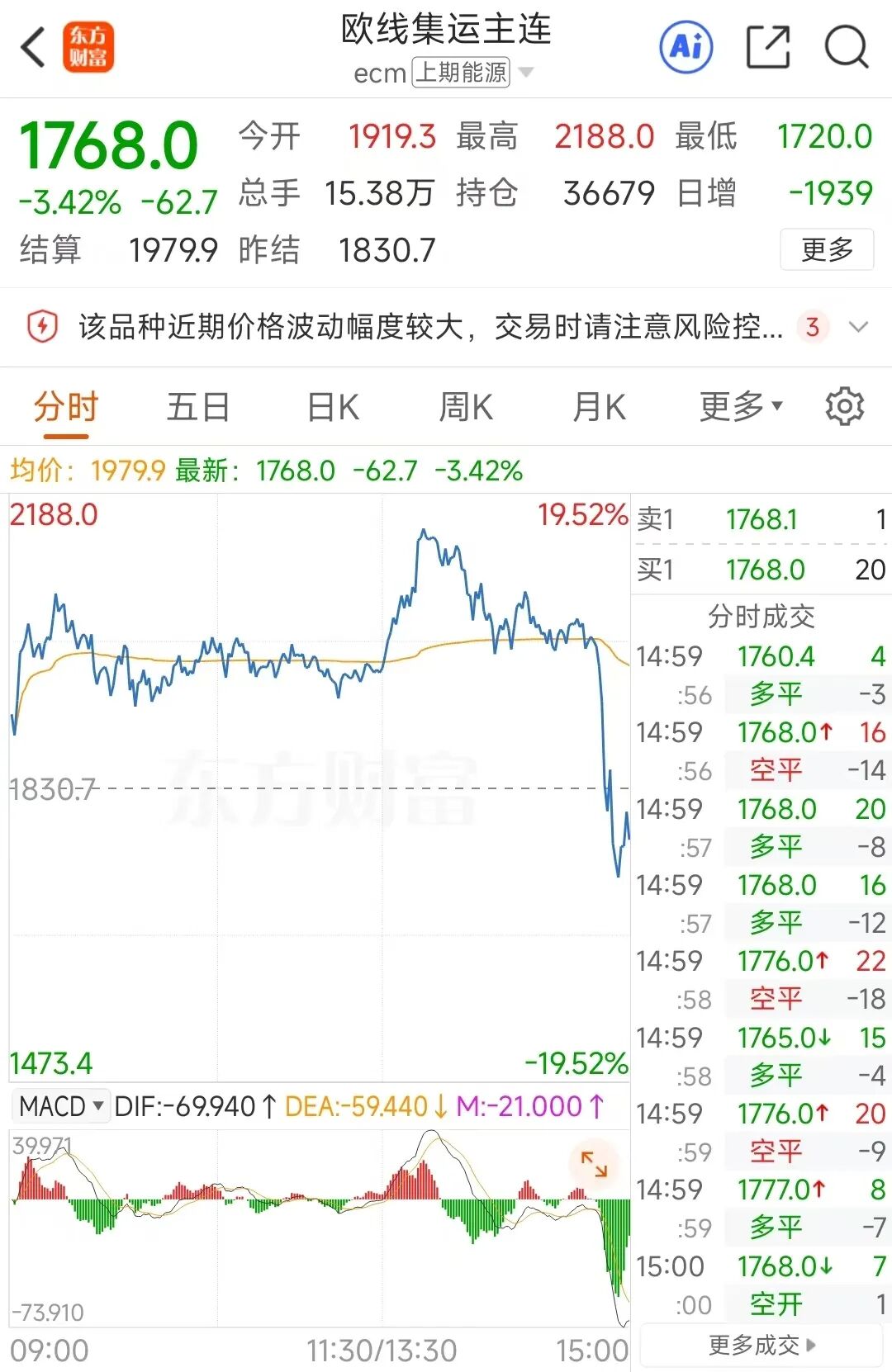Select the 周K chart tab

point(466,407)
